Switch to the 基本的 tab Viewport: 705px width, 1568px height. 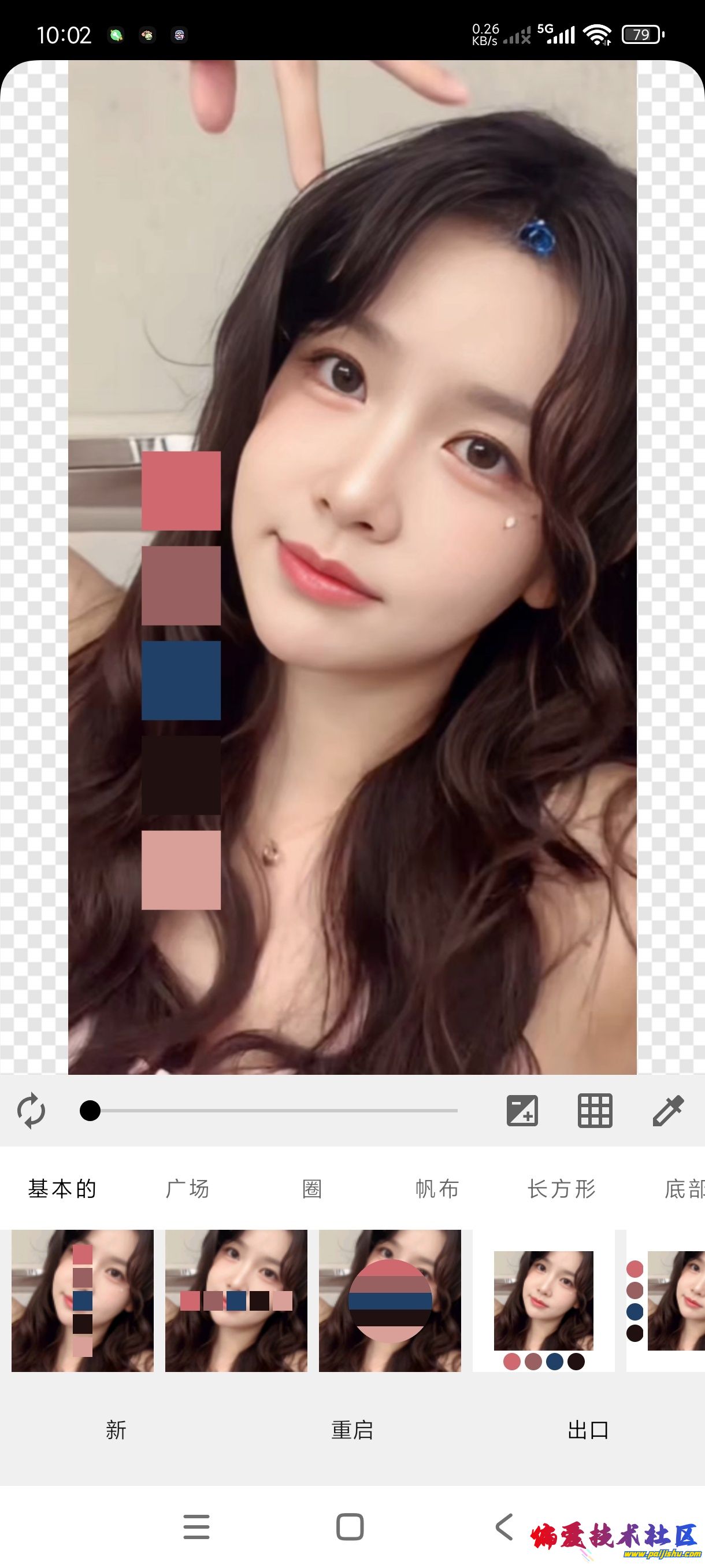coord(62,1189)
